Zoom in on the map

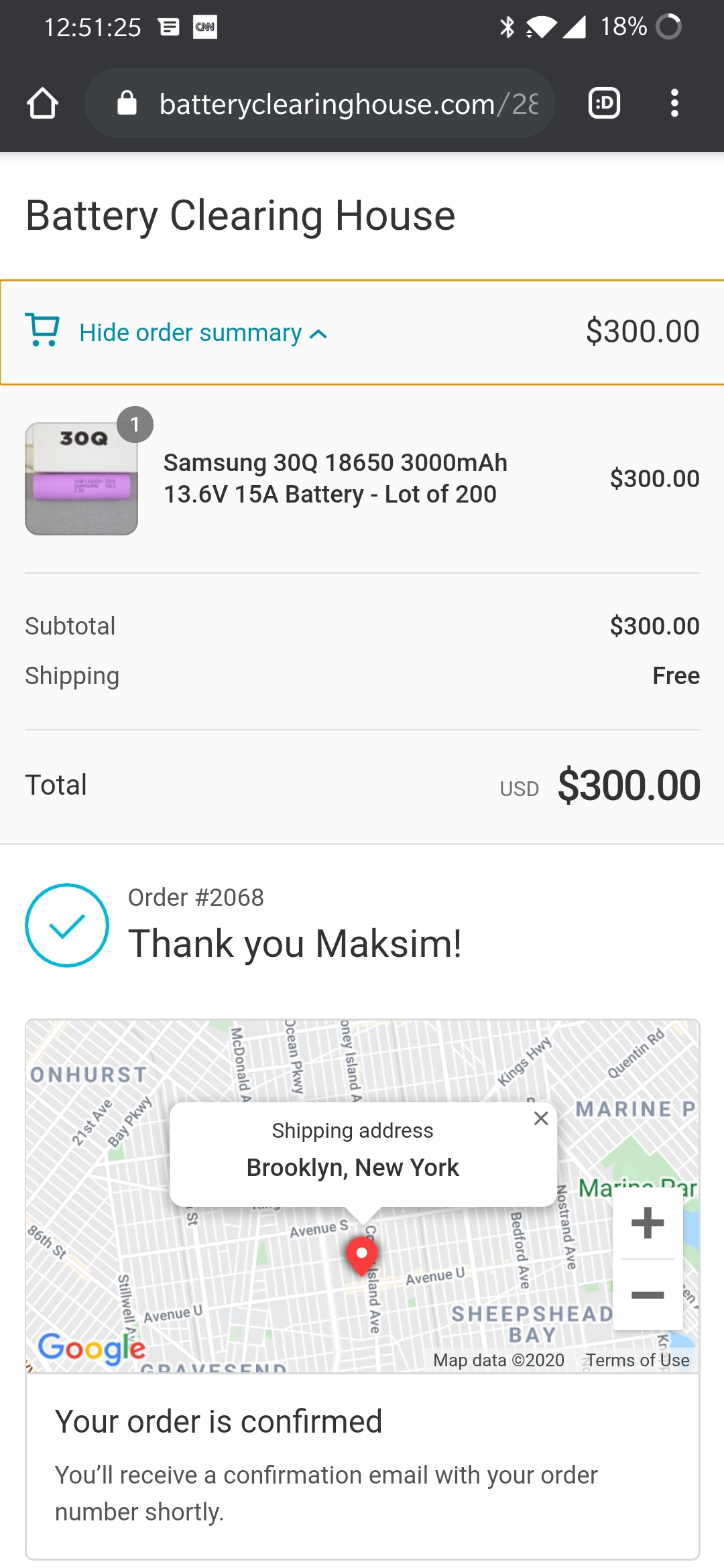tap(648, 1222)
